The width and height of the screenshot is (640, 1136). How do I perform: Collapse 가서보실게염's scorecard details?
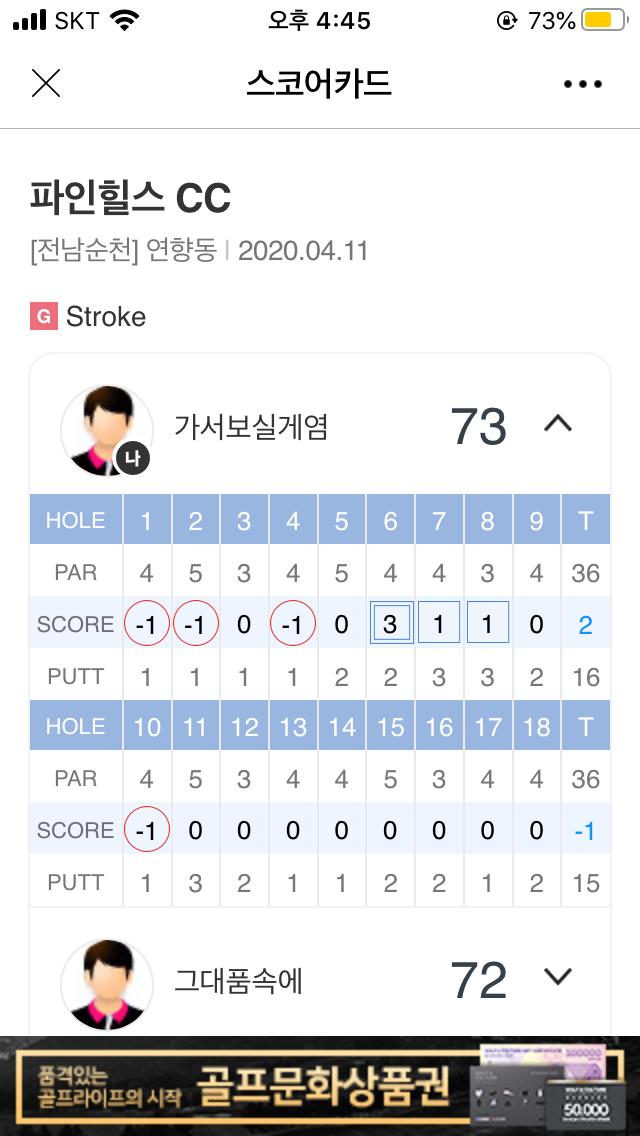(557, 424)
